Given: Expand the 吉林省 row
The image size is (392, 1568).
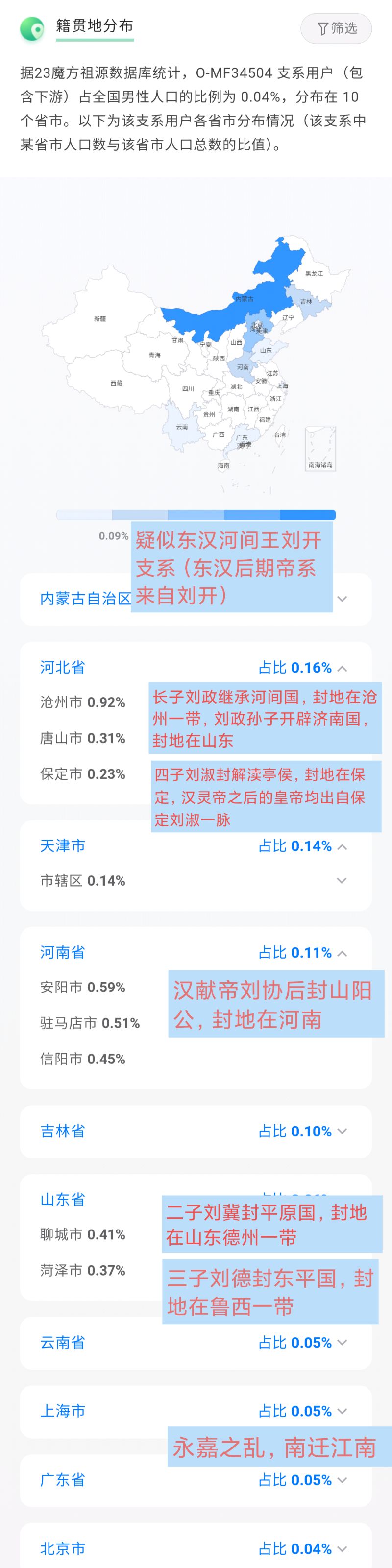Looking at the screenshot, I should [x=342, y=1132].
